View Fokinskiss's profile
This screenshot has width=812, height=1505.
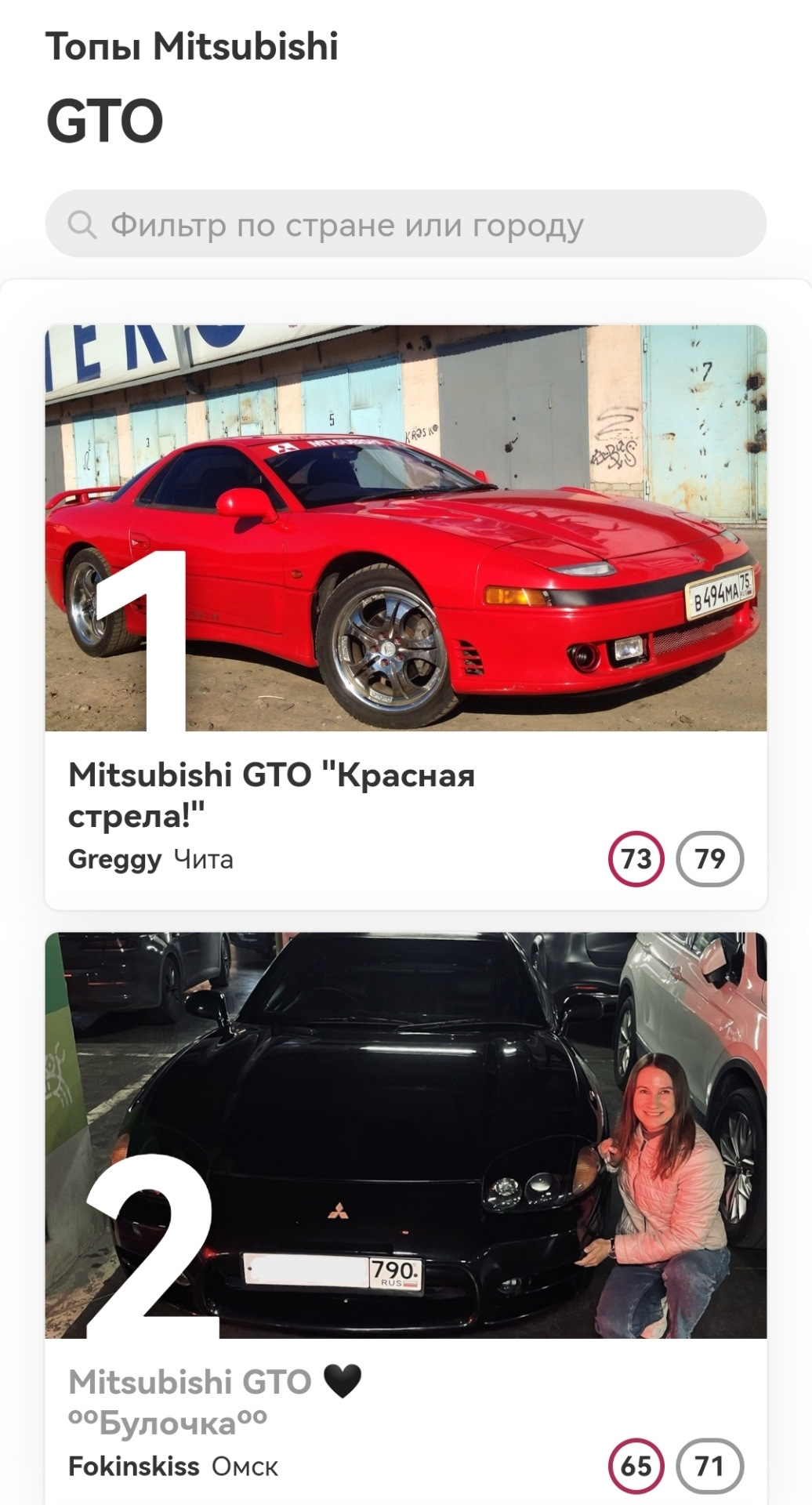[x=133, y=1466]
